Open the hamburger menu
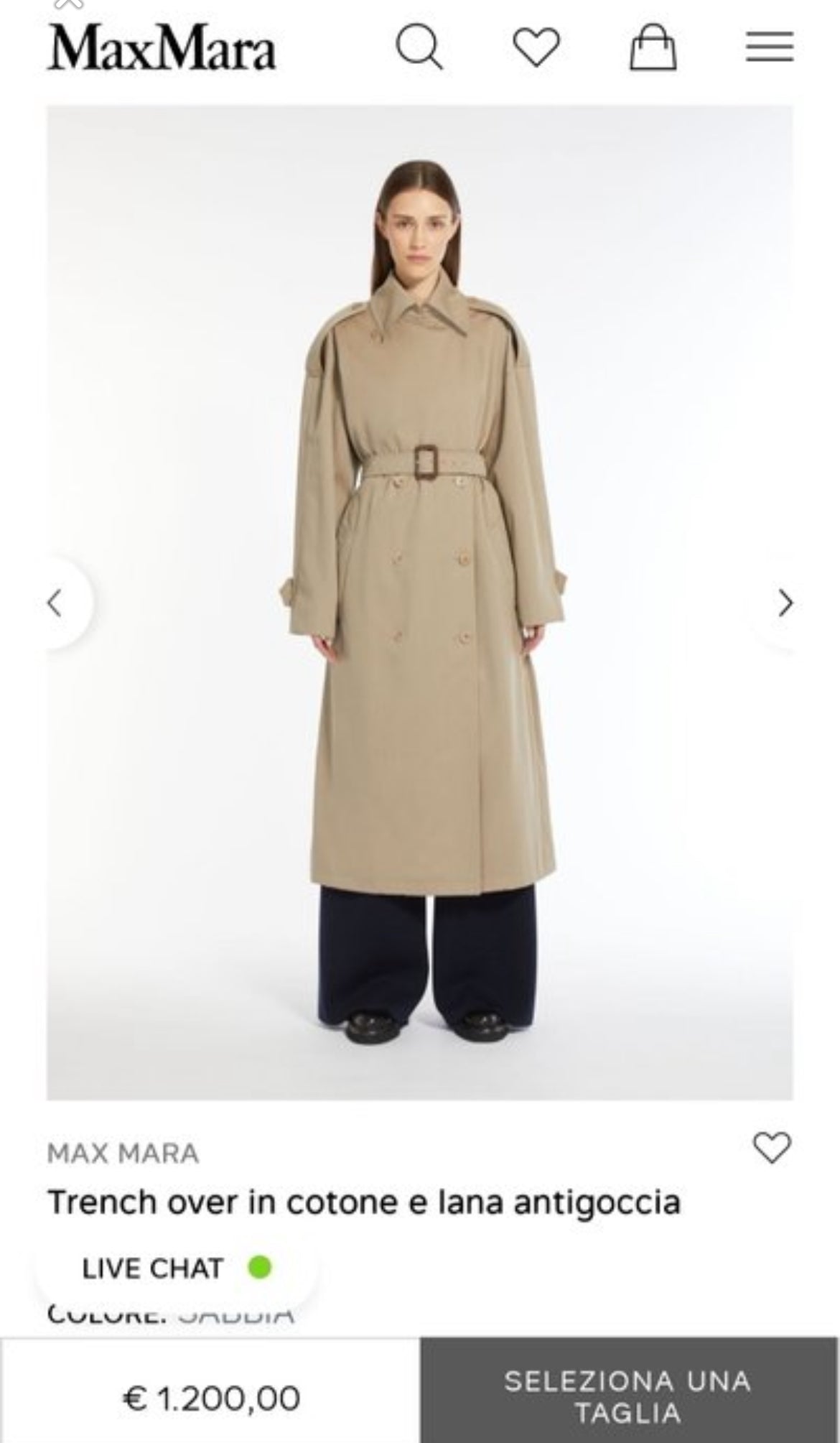840x1443 pixels. (x=769, y=47)
